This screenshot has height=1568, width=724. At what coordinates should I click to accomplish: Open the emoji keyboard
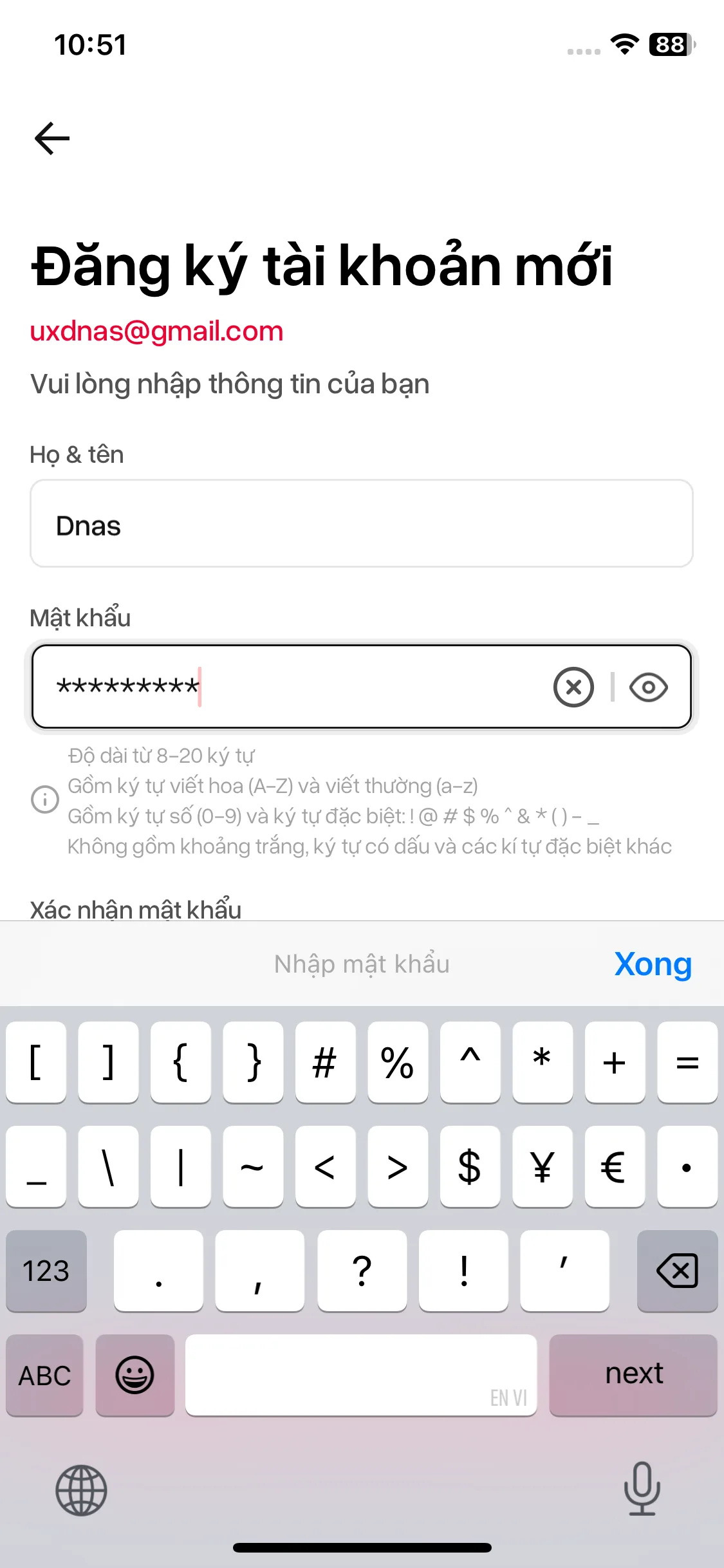coord(135,1375)
